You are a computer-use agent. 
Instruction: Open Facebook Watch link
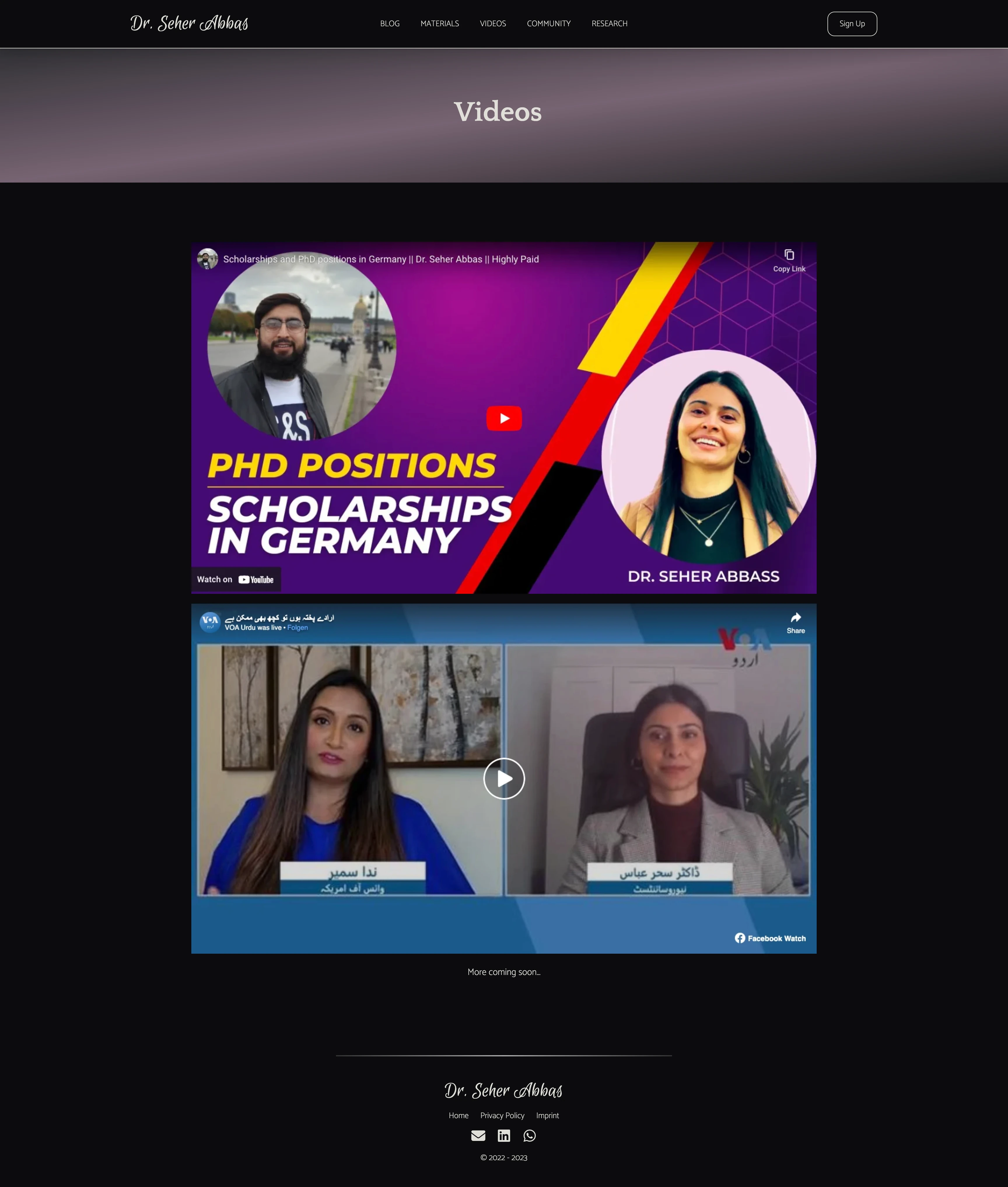click(770, 939)
